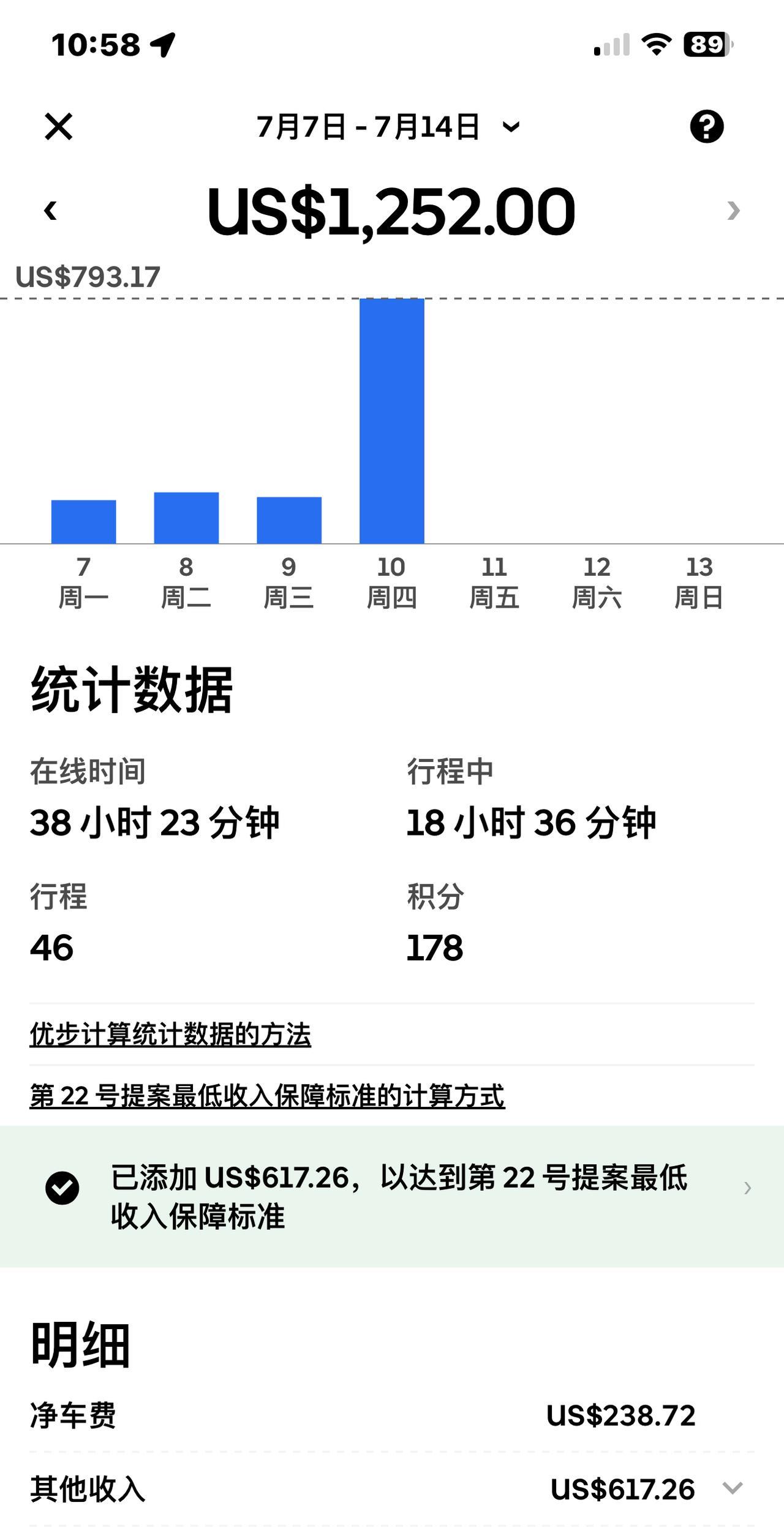Open the 优步计算统计数据的方法 link
Screen dimensions: 784x1527
pos(170,1035)
